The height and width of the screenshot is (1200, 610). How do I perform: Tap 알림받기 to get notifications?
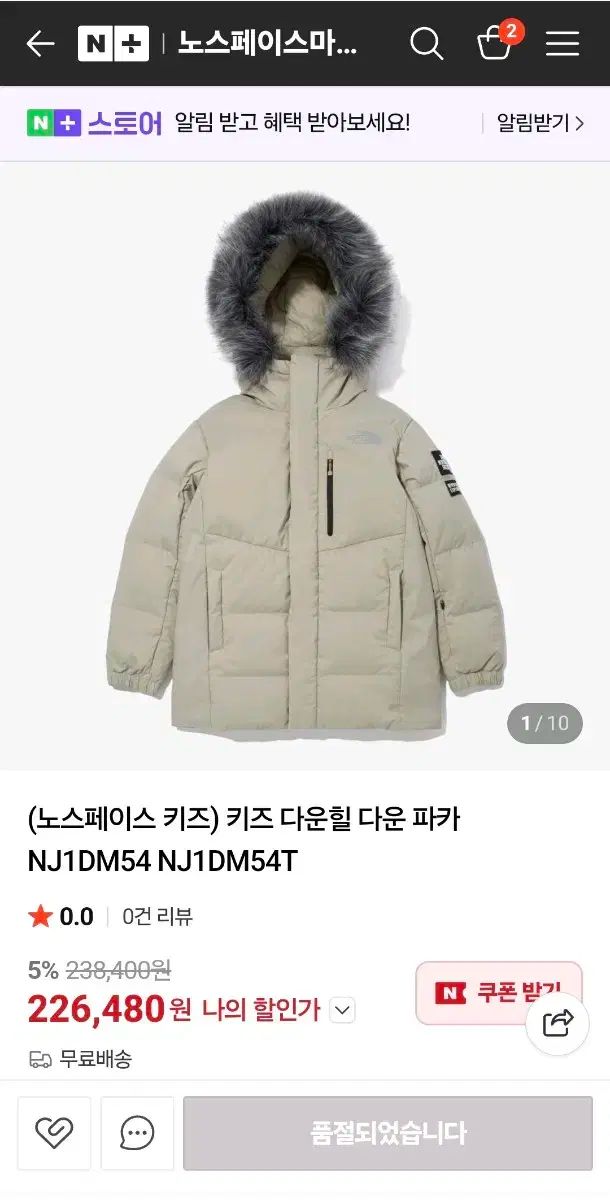pyautogui.click(x=540, y=123)
